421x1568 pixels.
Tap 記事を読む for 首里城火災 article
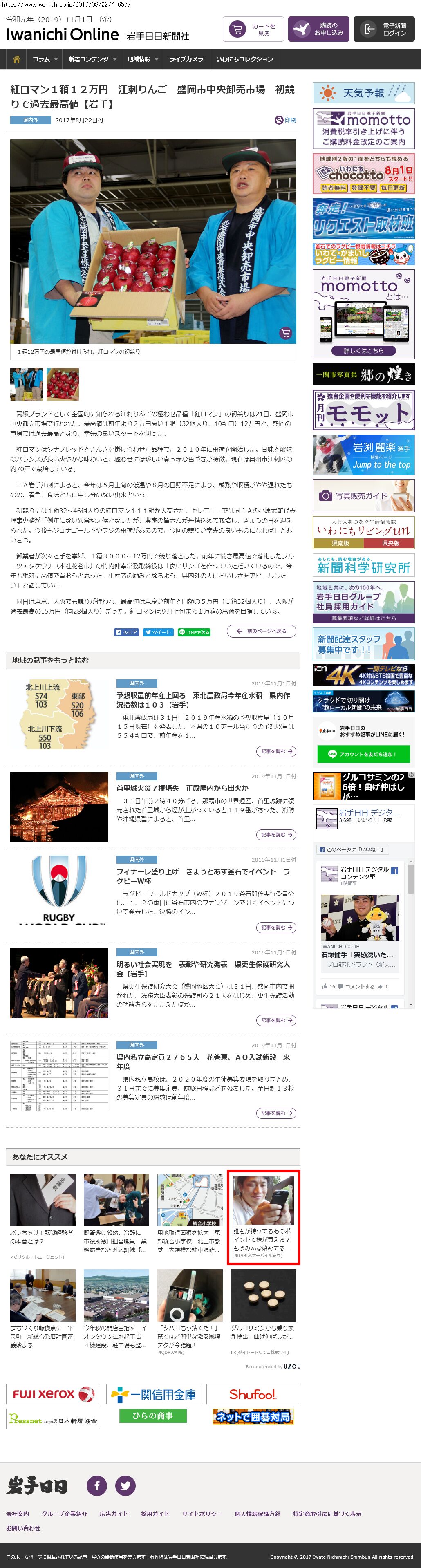[276, 835]
